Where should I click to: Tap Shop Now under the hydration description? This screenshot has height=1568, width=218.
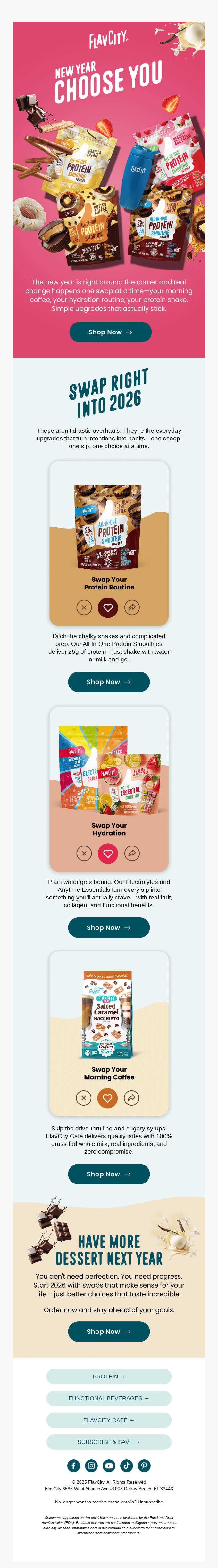coord(109,928)
